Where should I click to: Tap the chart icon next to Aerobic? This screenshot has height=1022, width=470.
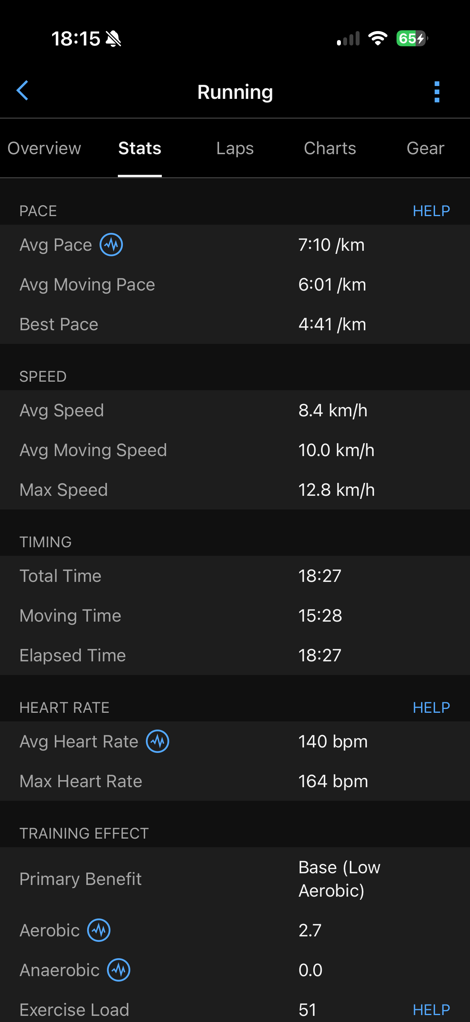(x=99, y=930)
